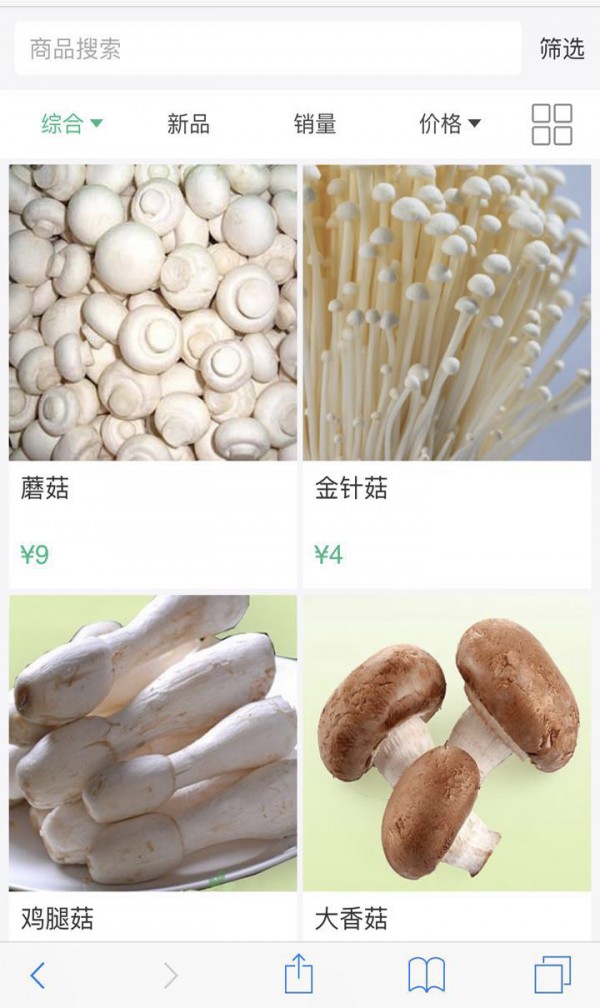Share this page
The width and height of the screenshot is (600, 1008).
point(299,974)
